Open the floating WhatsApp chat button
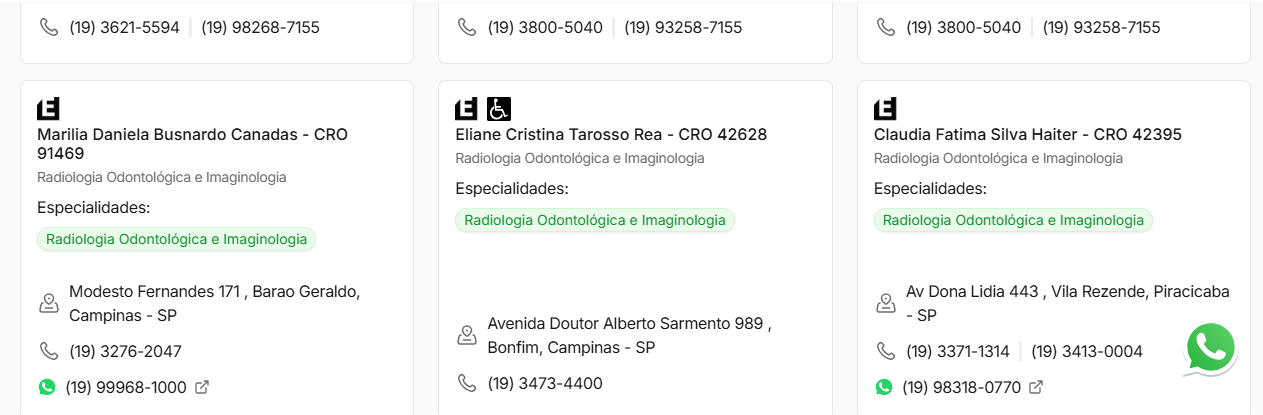Viewport: 1263px width, 415px height. tap(1210, 349)
